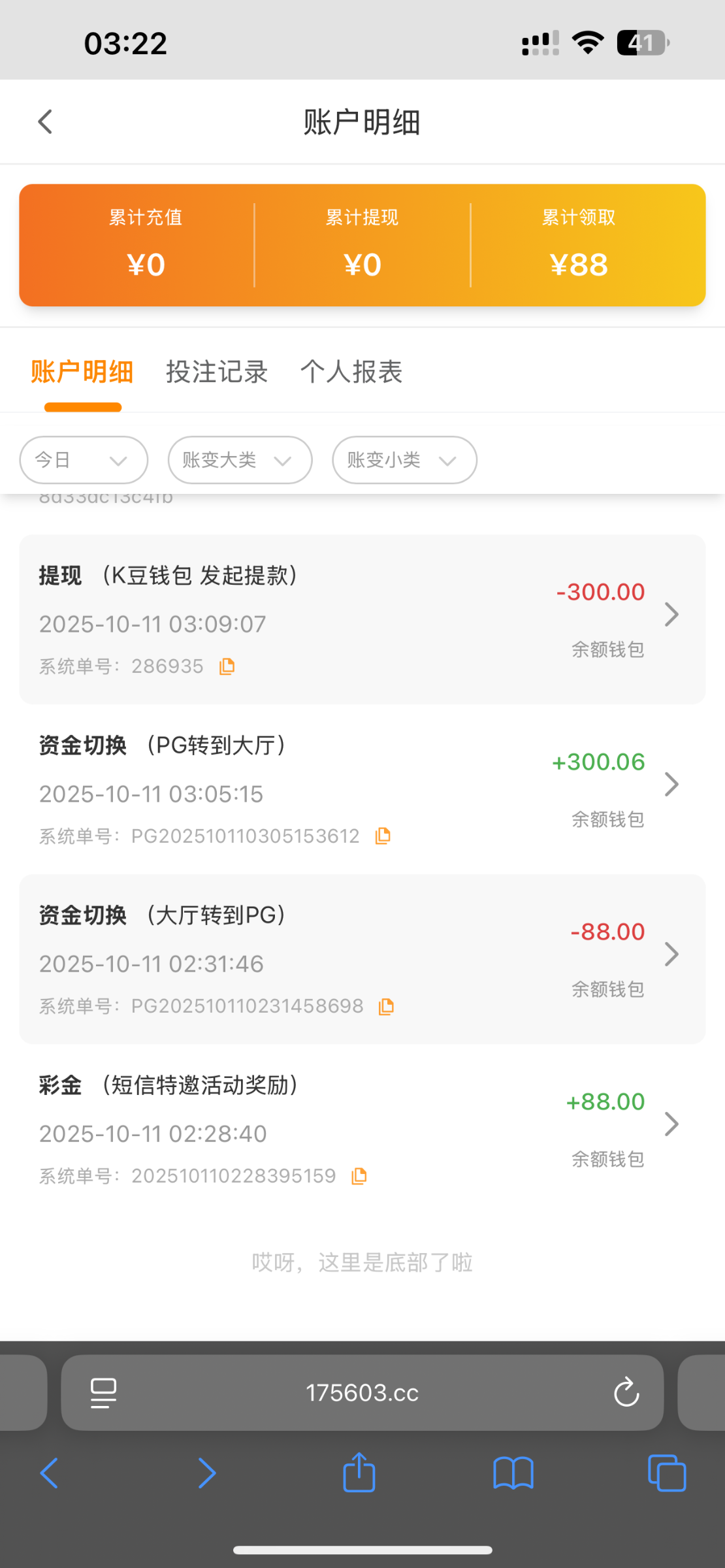Copy order number PG20251011023145​8698
The width and height of the screenshot is (725, 1568).
click(387, 1006)
